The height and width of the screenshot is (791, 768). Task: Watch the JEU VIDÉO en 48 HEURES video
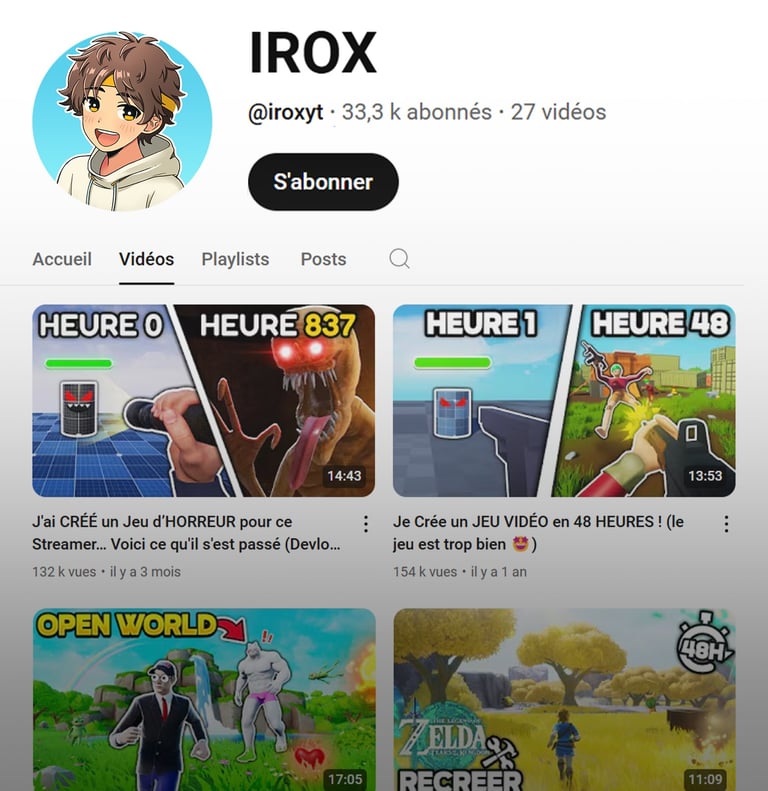point(563,401)
